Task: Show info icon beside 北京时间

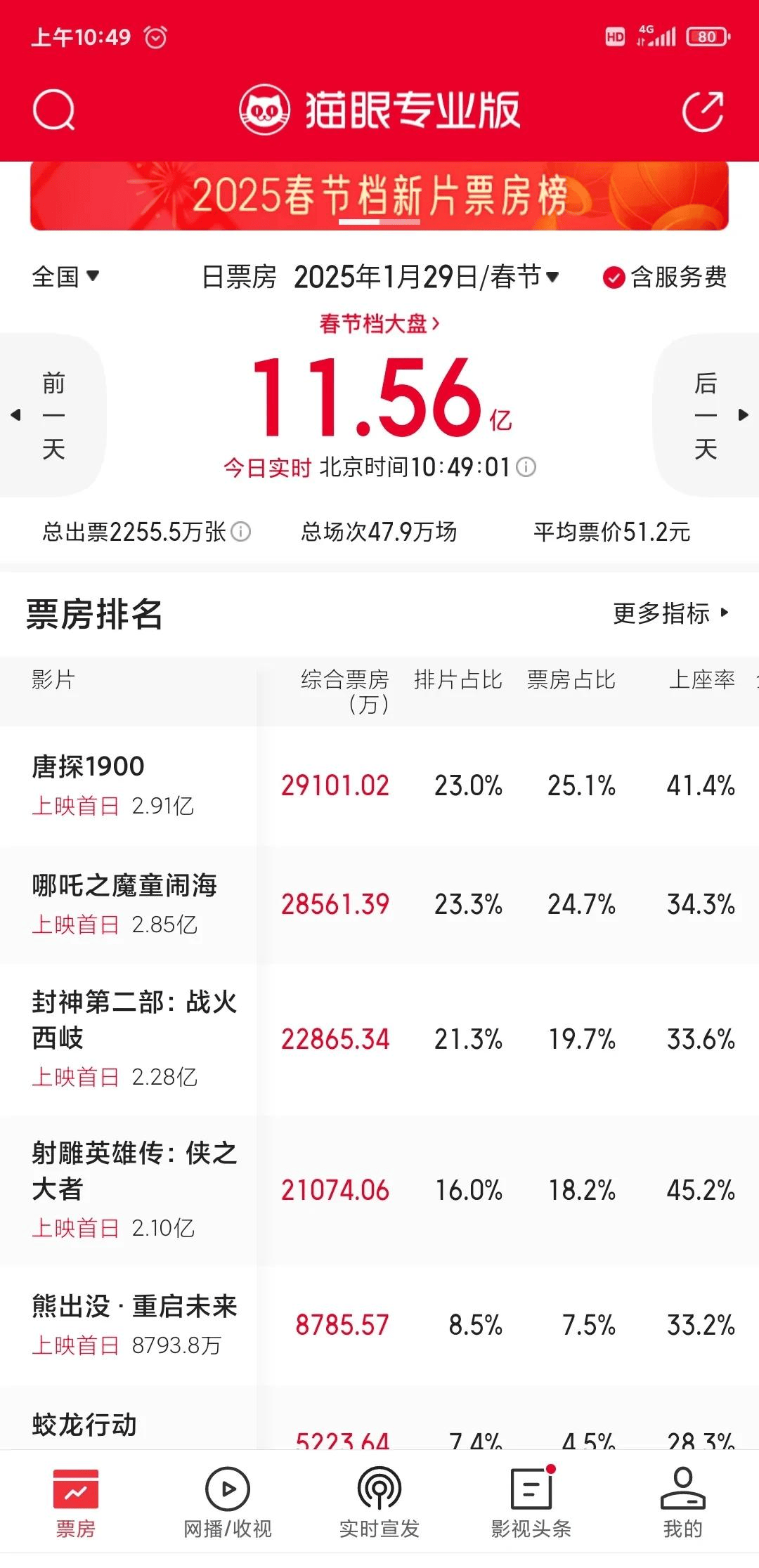Action: click(x=526, y=467)
